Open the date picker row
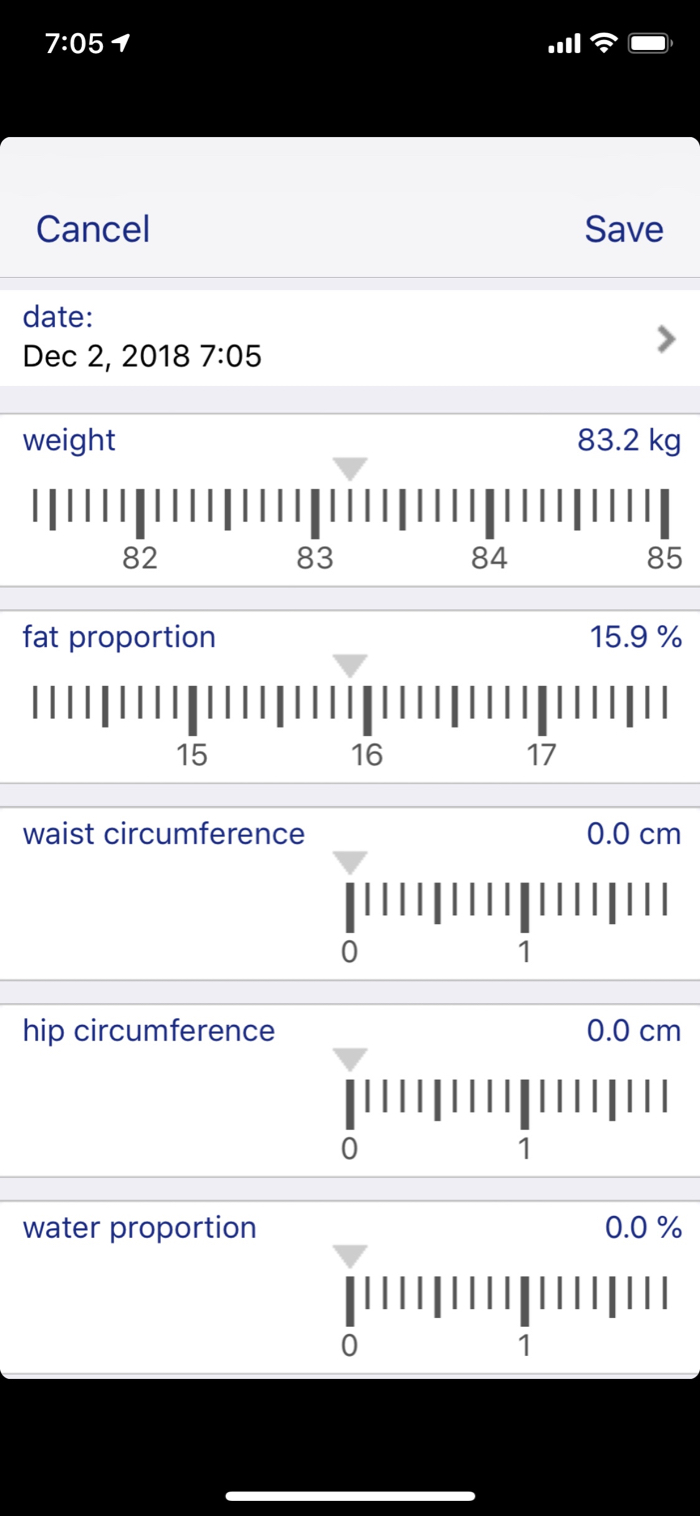The height and width of the screenshot is (1516, 700). point(350,339)
